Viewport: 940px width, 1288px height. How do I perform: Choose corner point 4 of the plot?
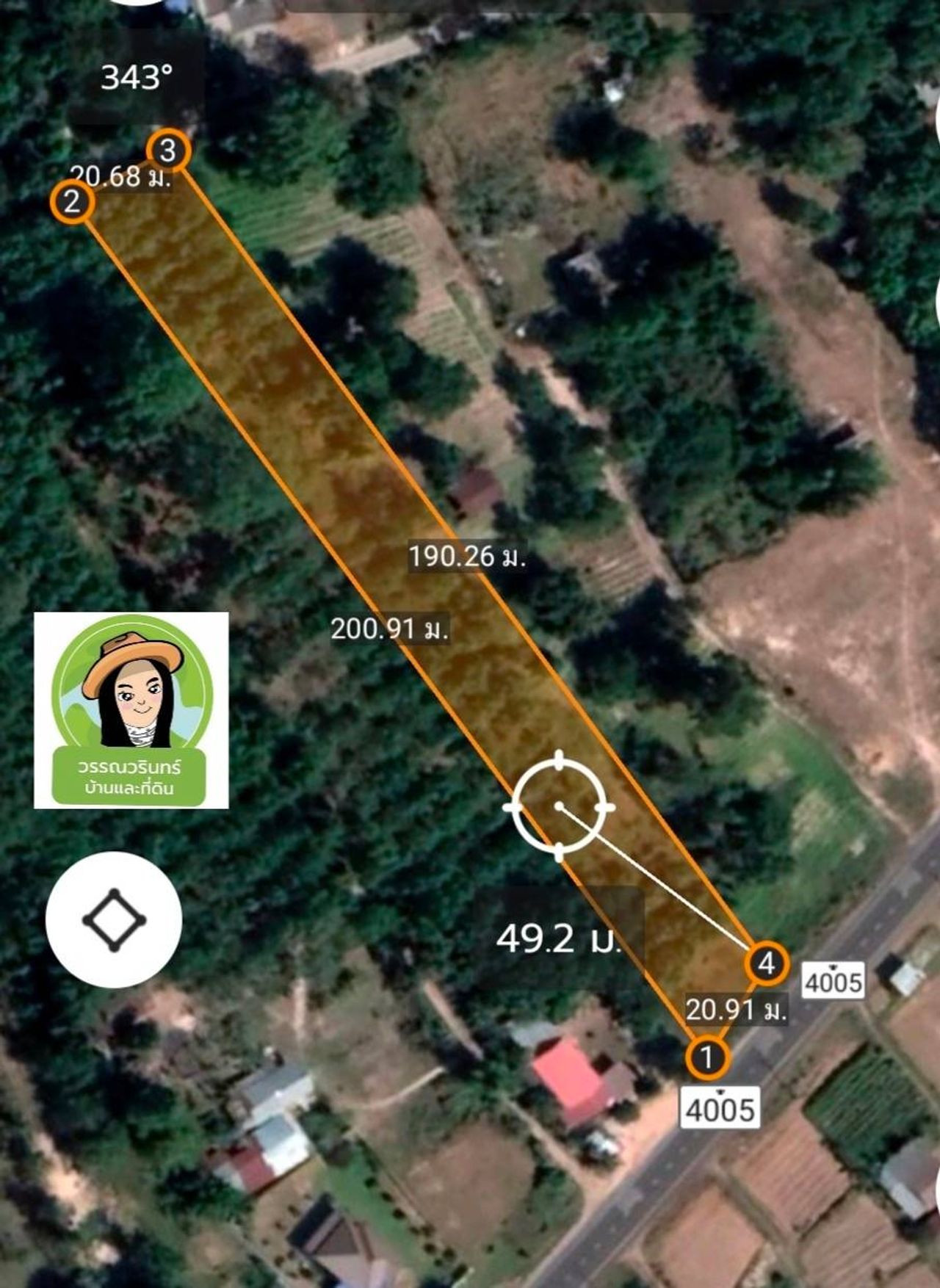click(766, 963)
